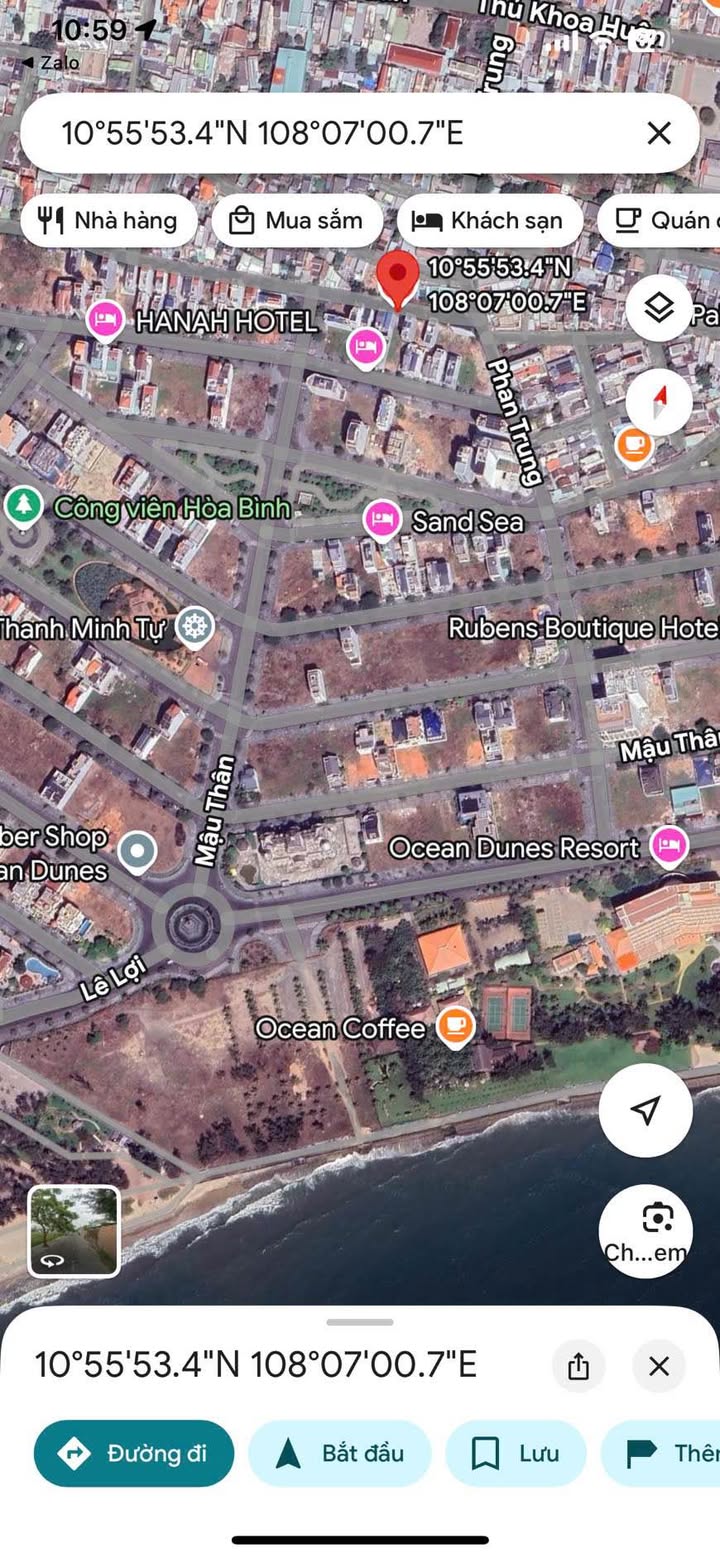Close the location info panel
Screen dimensions: 720x1558
coord(658,1366)
